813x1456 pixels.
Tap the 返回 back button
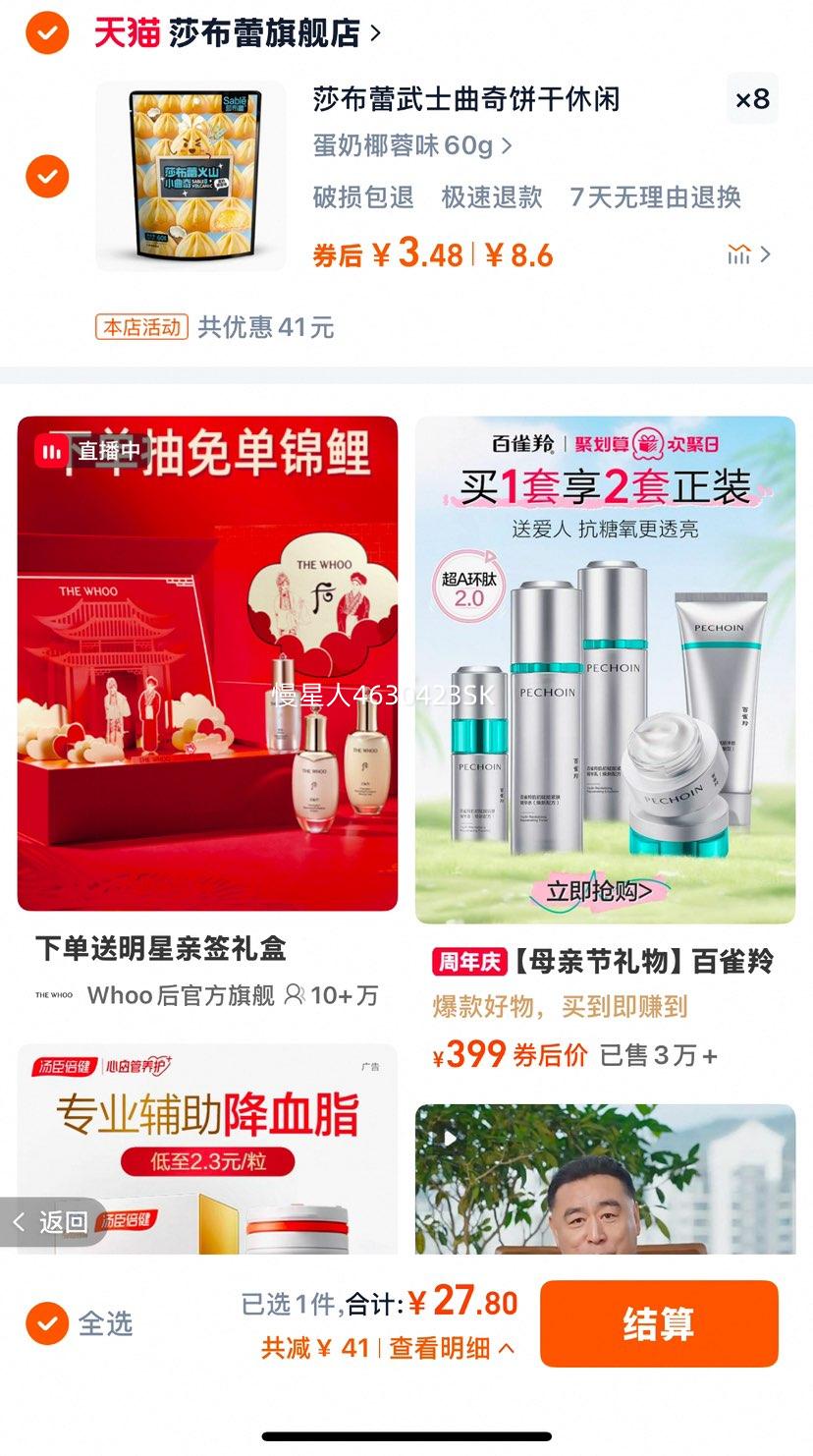tap(53, 1222)
